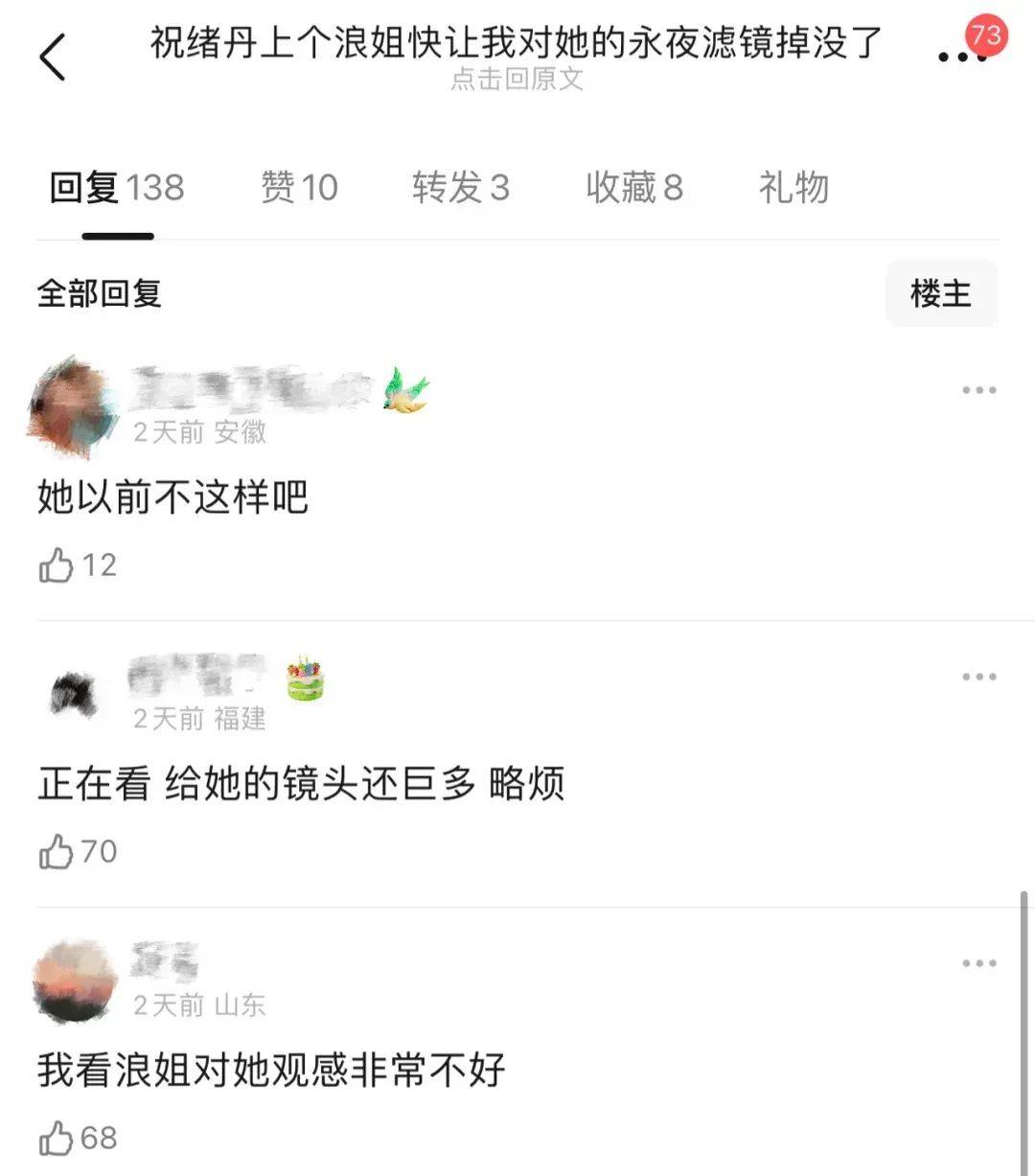Like the comment 正在看 给她的镜头还巨多 略烦

[57, 851]
